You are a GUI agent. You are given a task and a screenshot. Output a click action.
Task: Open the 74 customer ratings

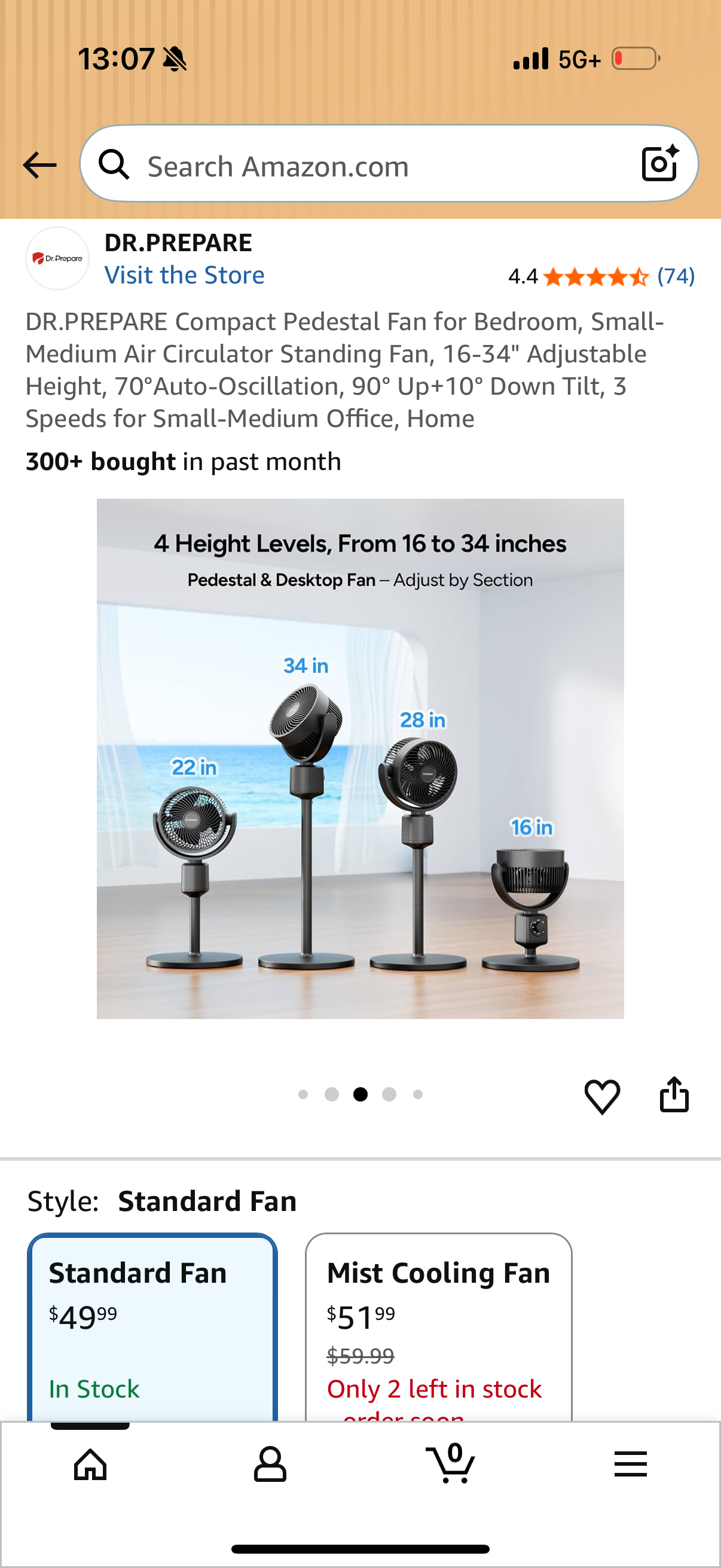coord(676,276)
